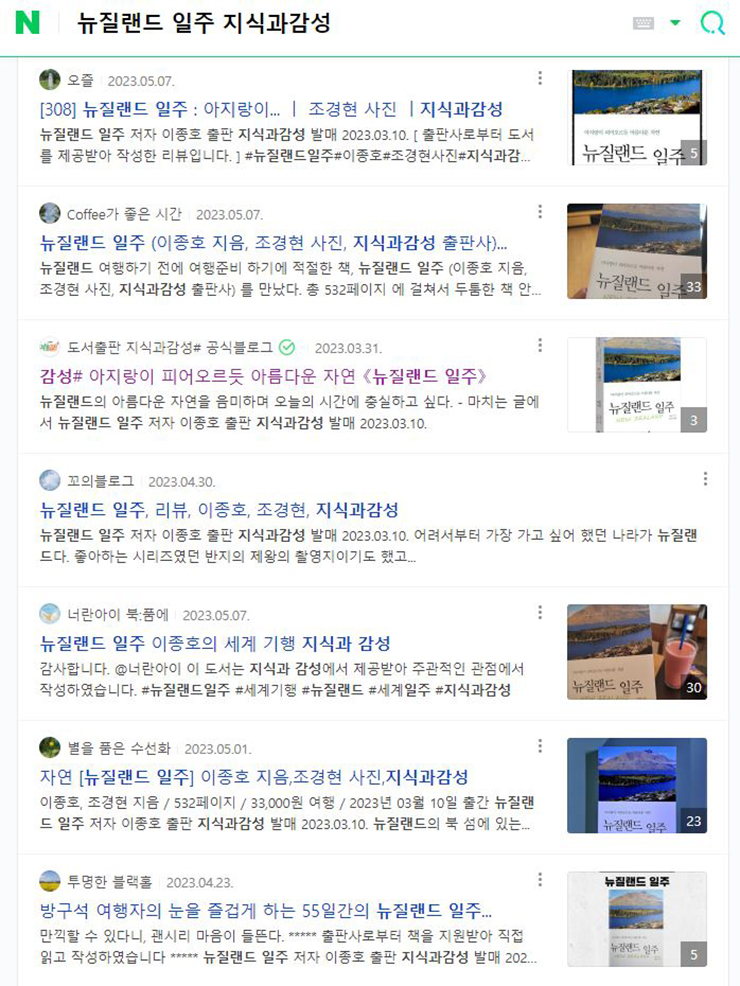This screenshot has width=740, height=986.
Task: View thumbnail of 투명한 블랙홀's post
Action: click(636, 919)
